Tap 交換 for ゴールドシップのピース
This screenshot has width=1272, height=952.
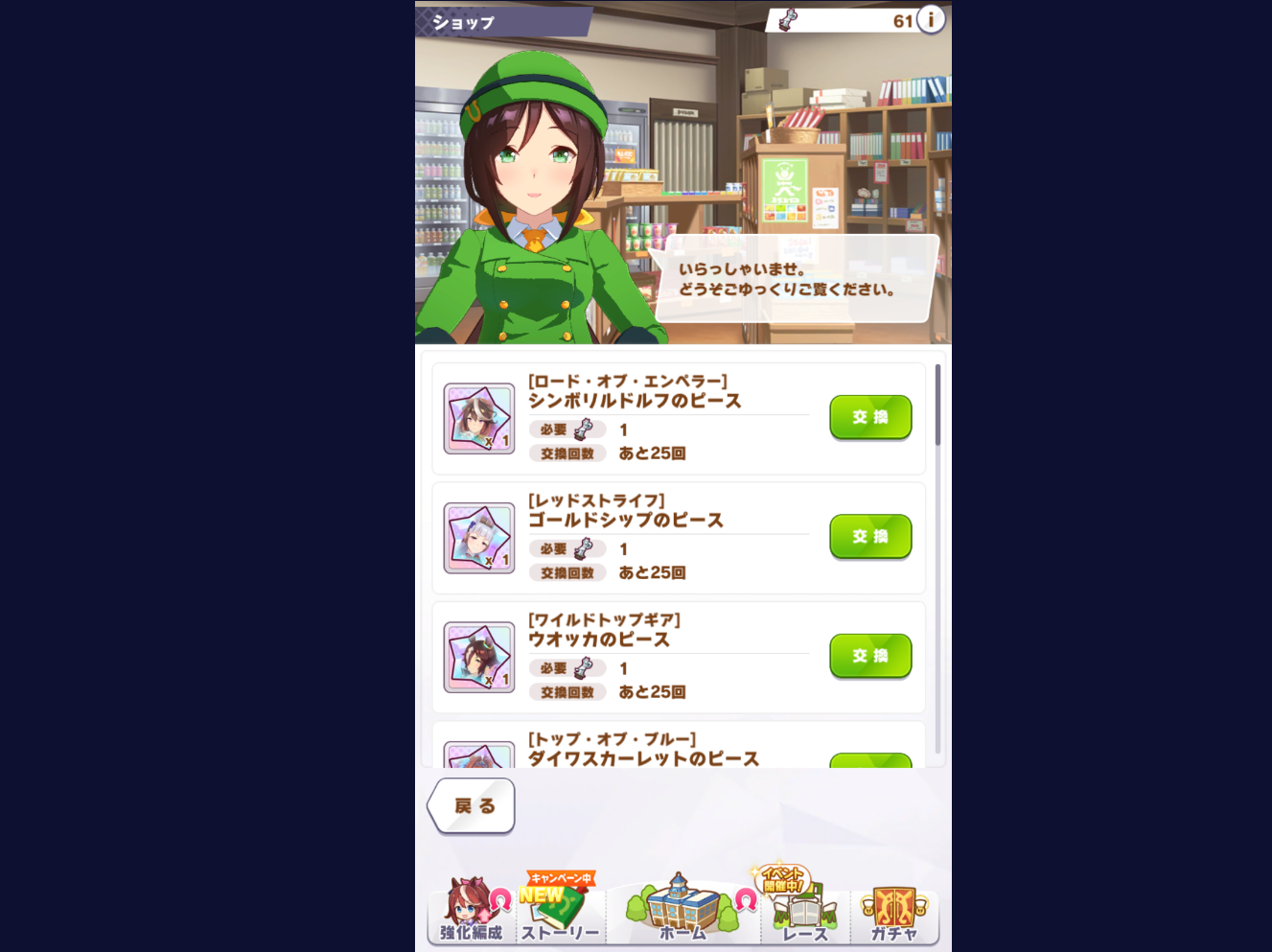click(869, 536)
